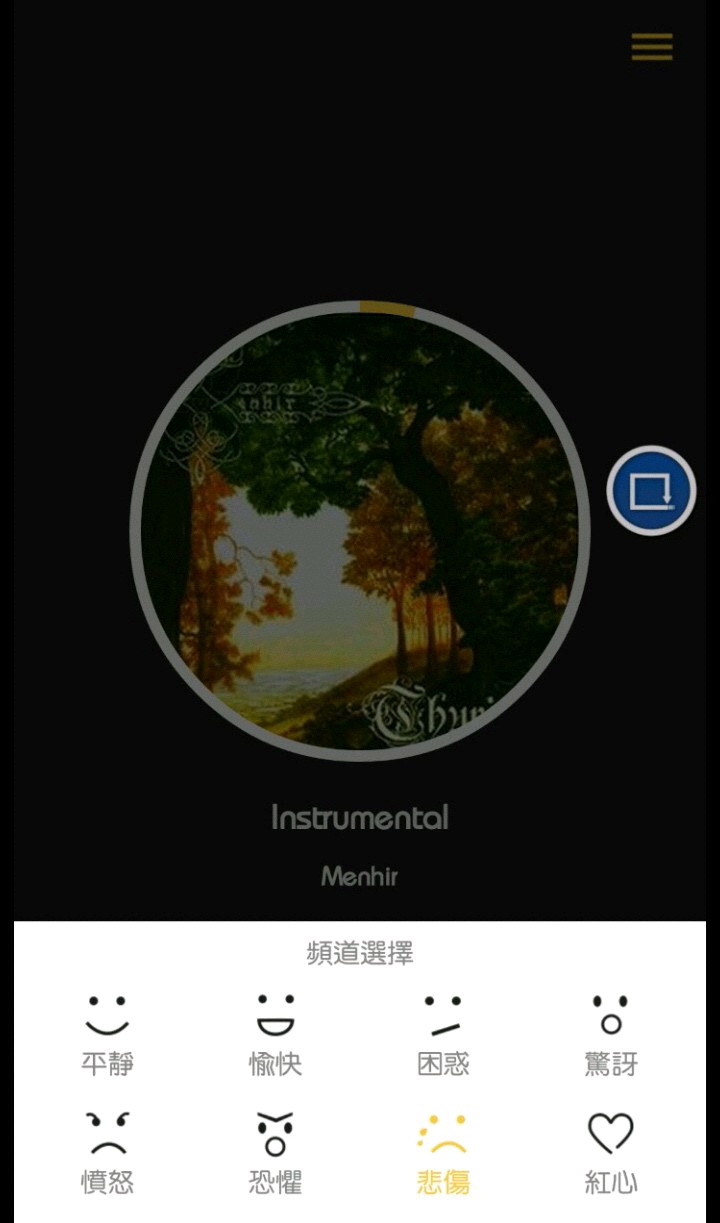The image size is (720, 1223).
Task: Tap the highlighted 悲傷 sad channel
Action: (443, 1152)
